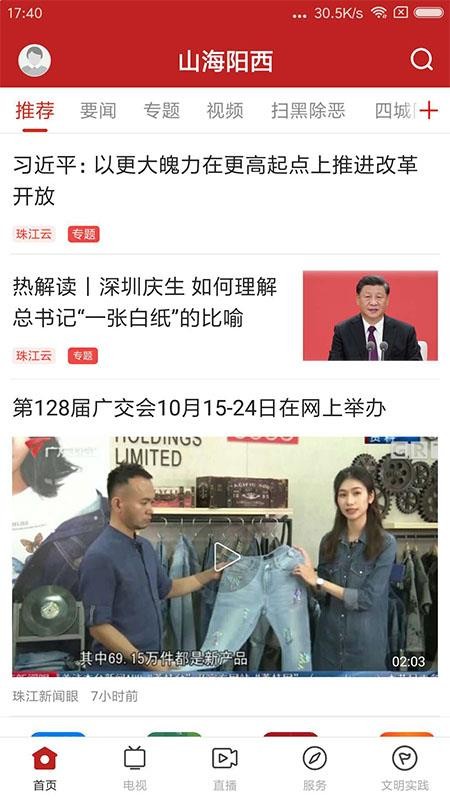Viewport: 450px width, 800px height.
Task: Select the 四城 tab
Action: (394, 111)
